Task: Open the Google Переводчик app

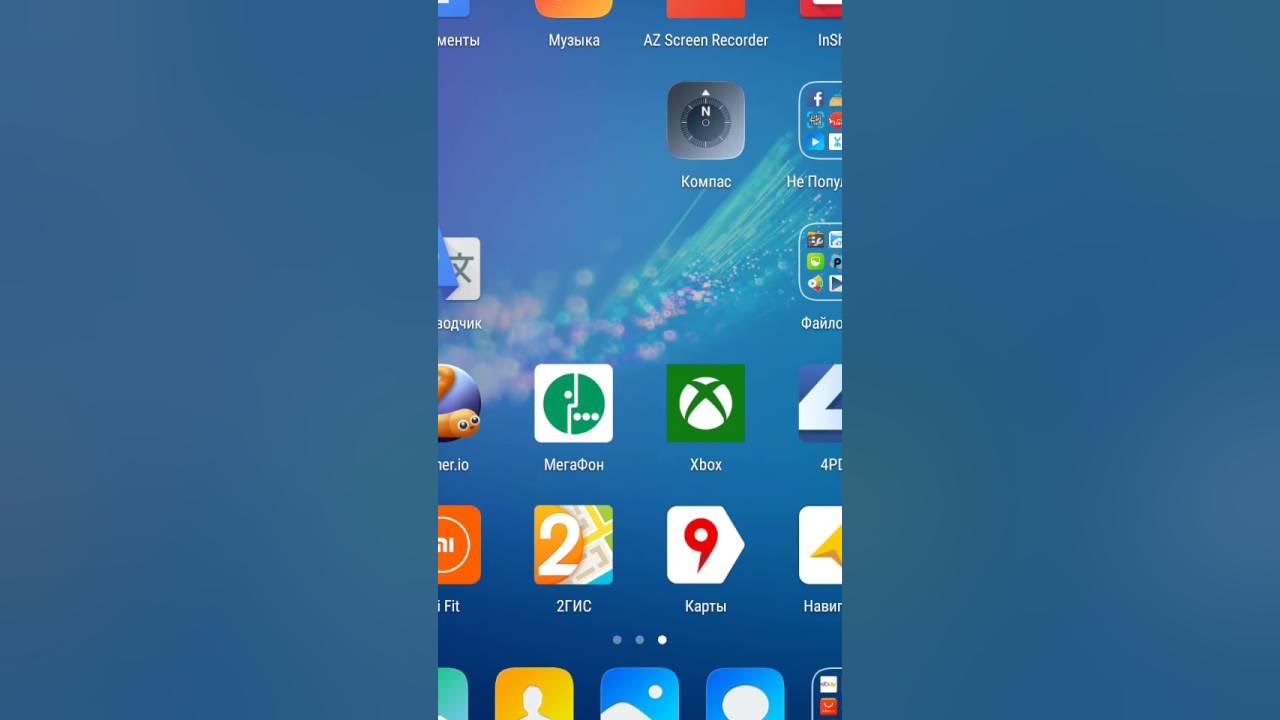Action: 460,268
